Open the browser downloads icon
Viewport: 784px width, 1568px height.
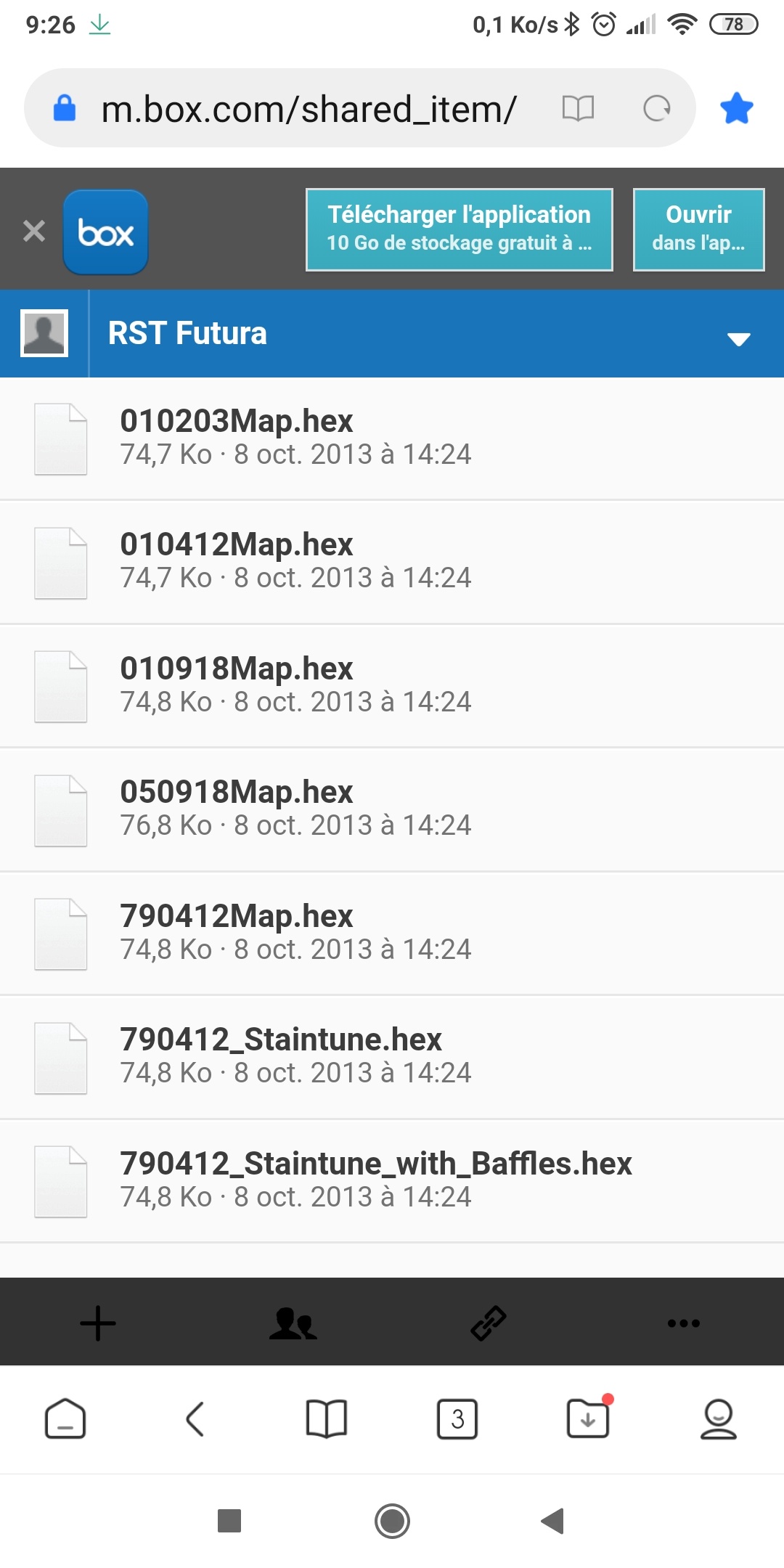[587, 1421]
